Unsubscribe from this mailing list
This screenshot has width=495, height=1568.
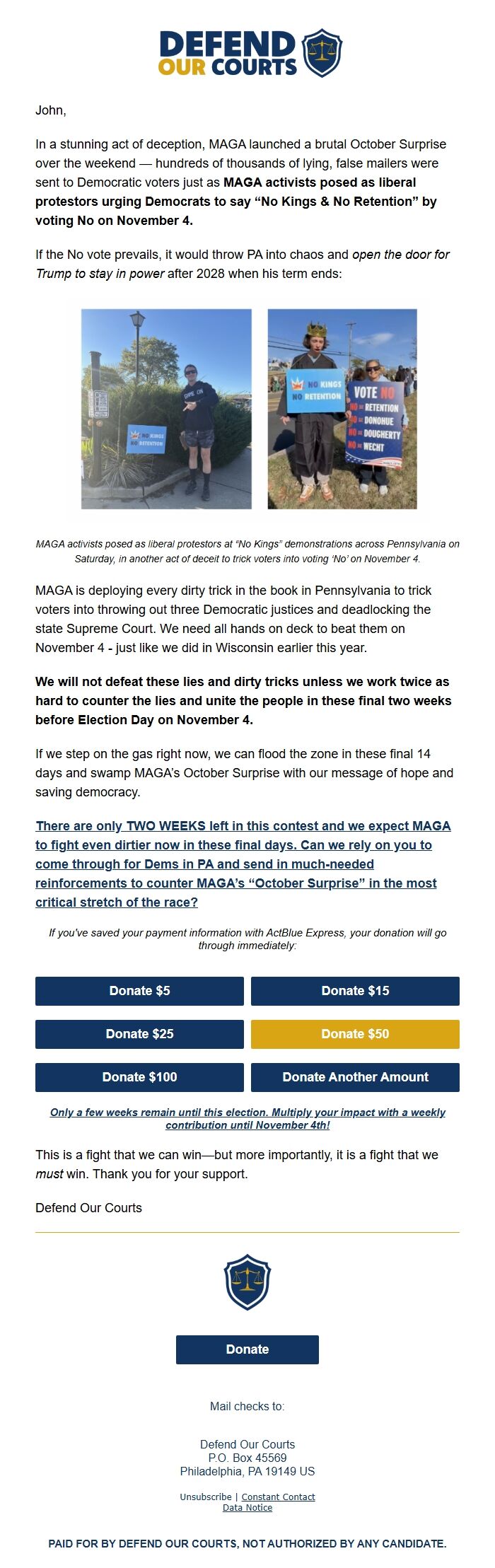[206, 1497]
